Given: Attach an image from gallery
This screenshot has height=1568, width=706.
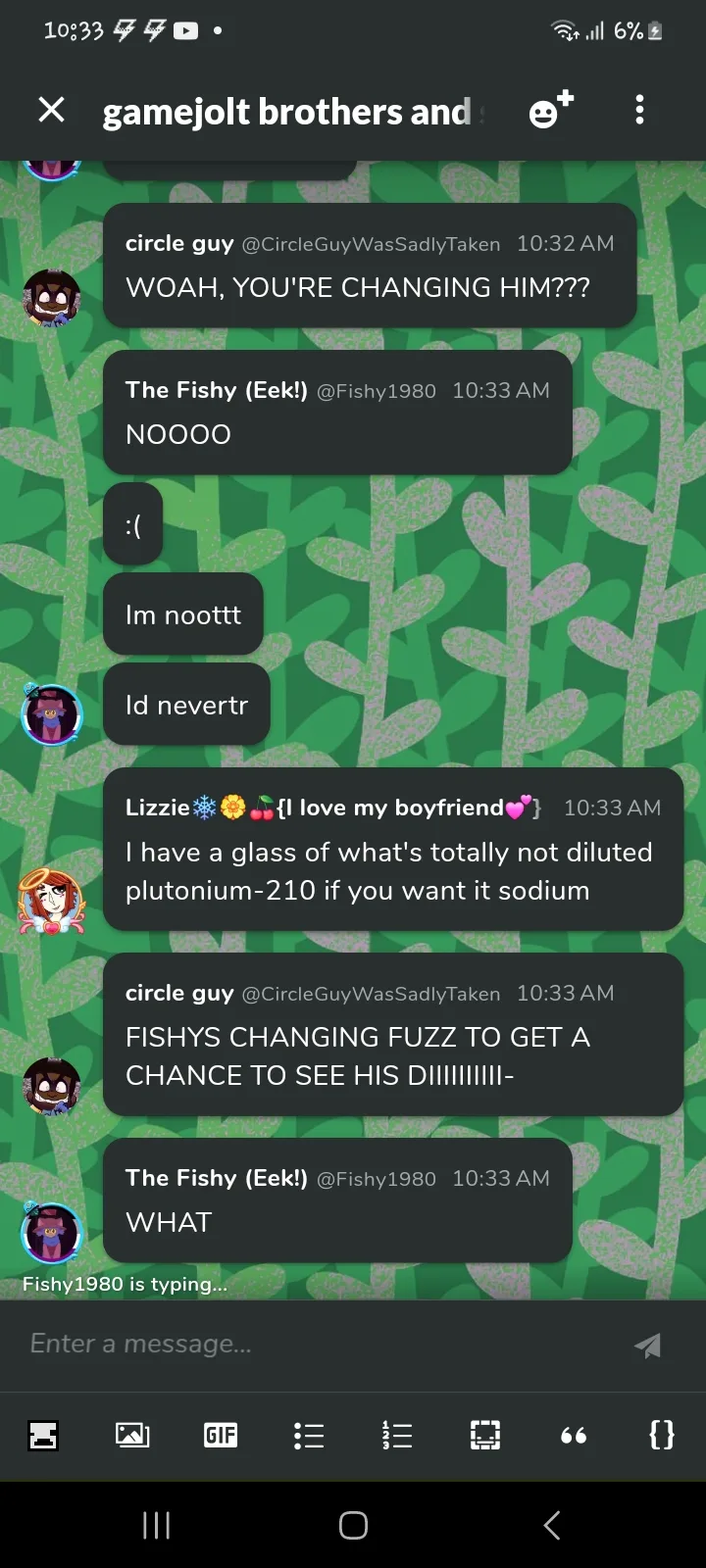Looking at the screenshot, I should (132, 1436).
